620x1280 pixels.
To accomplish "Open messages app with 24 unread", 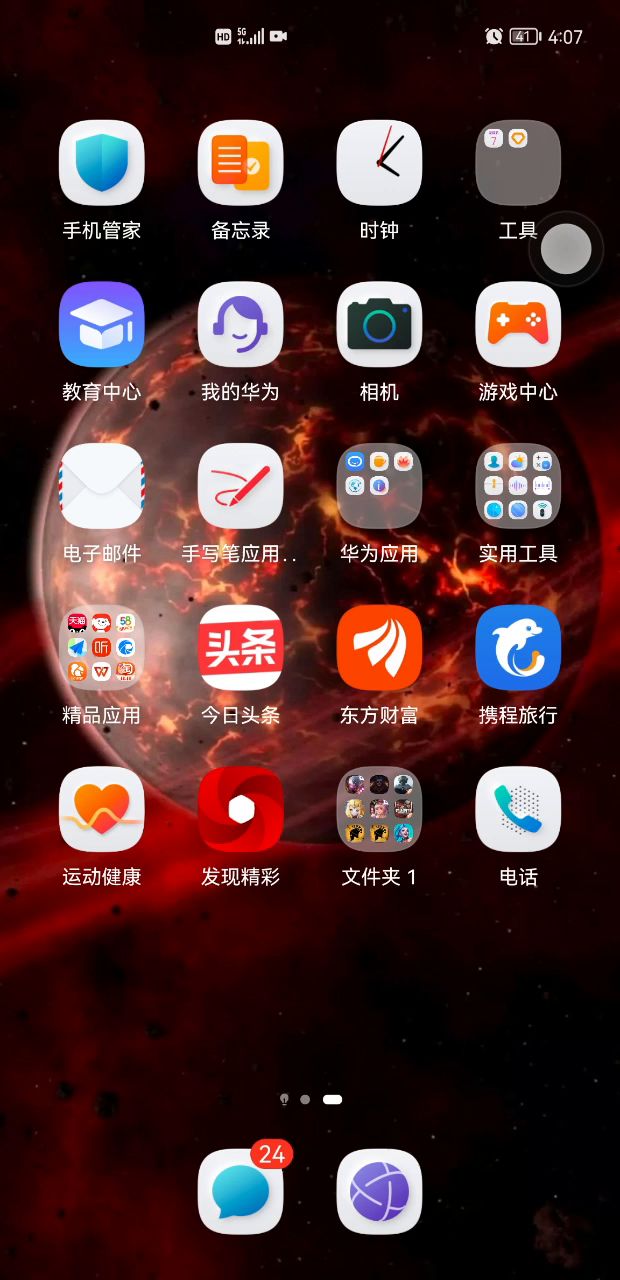I will tap(240, 1192).
